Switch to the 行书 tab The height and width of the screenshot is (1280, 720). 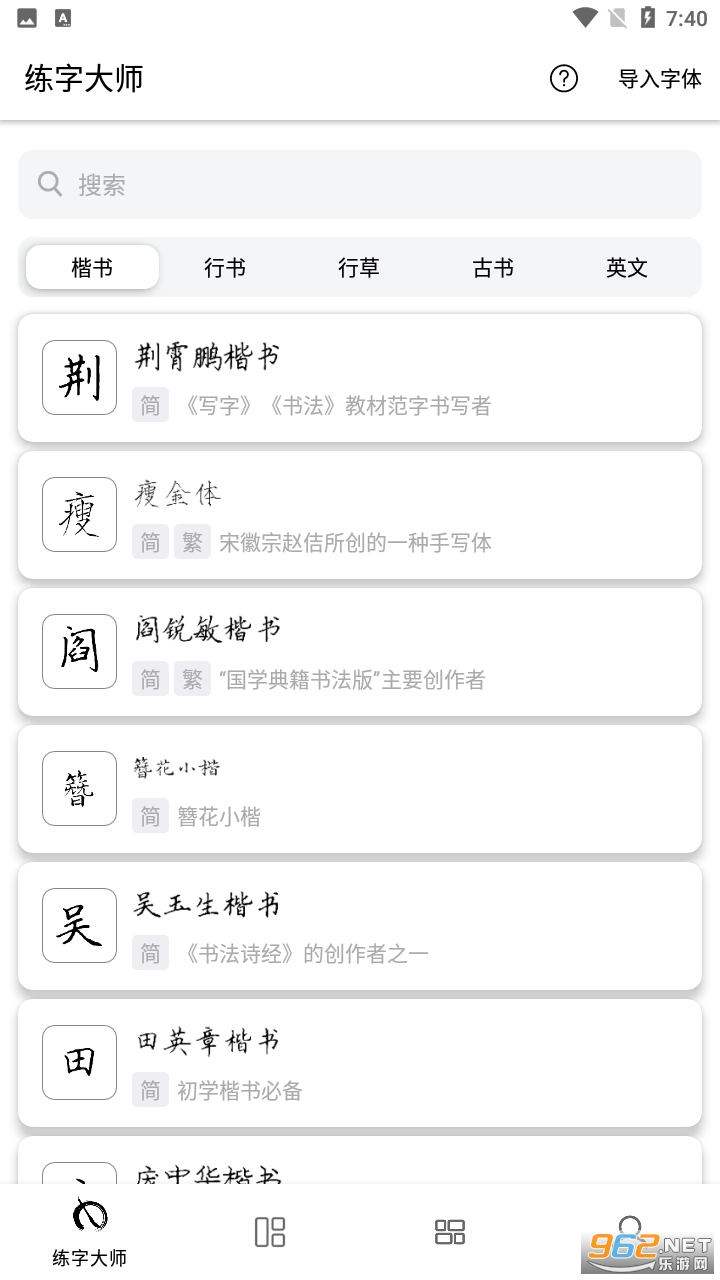pos(225,267)
